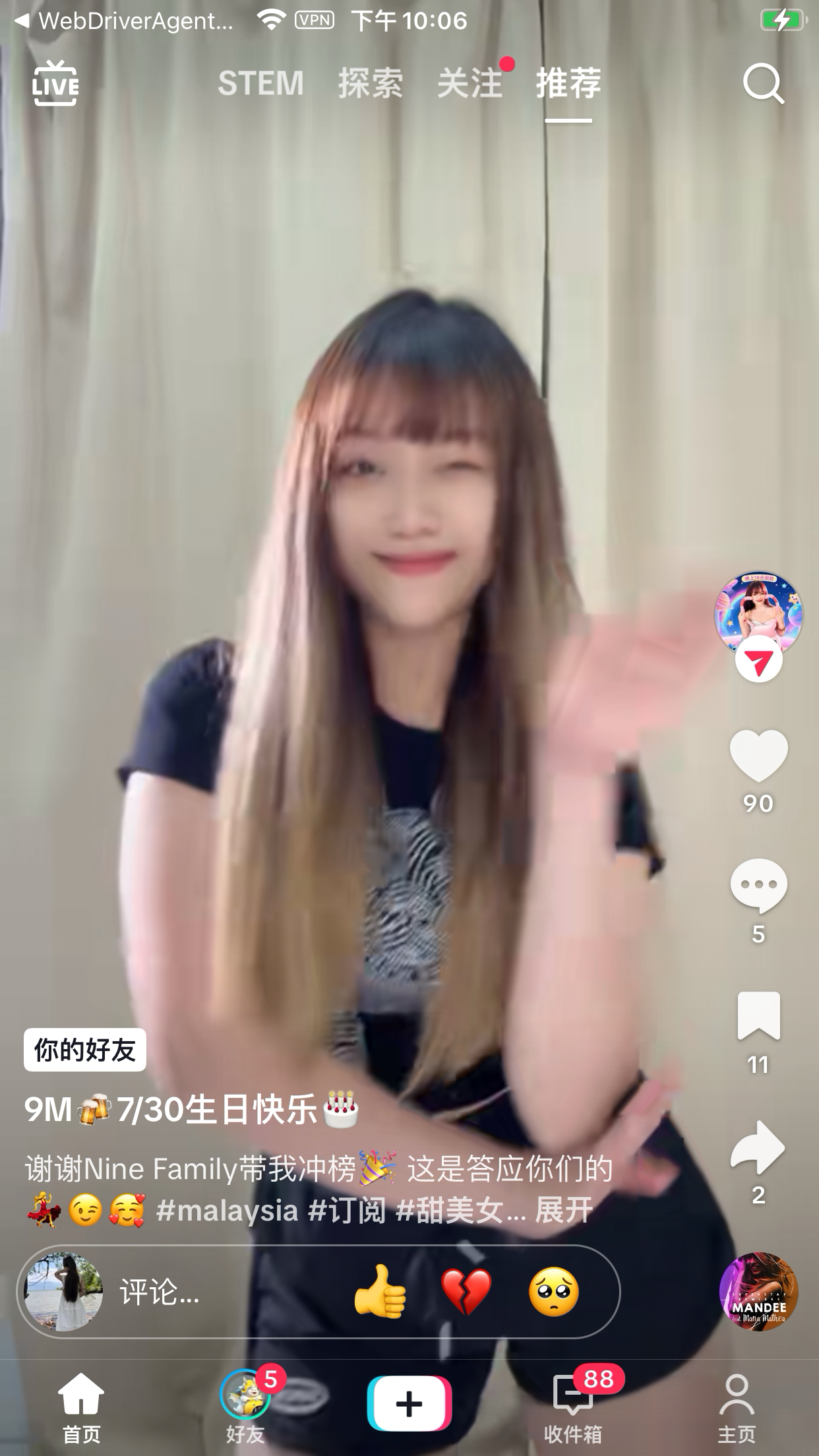This screenshot has height=1456, width=819.
Task: Share the video via arrow icon
Action: click(758, 1147)
